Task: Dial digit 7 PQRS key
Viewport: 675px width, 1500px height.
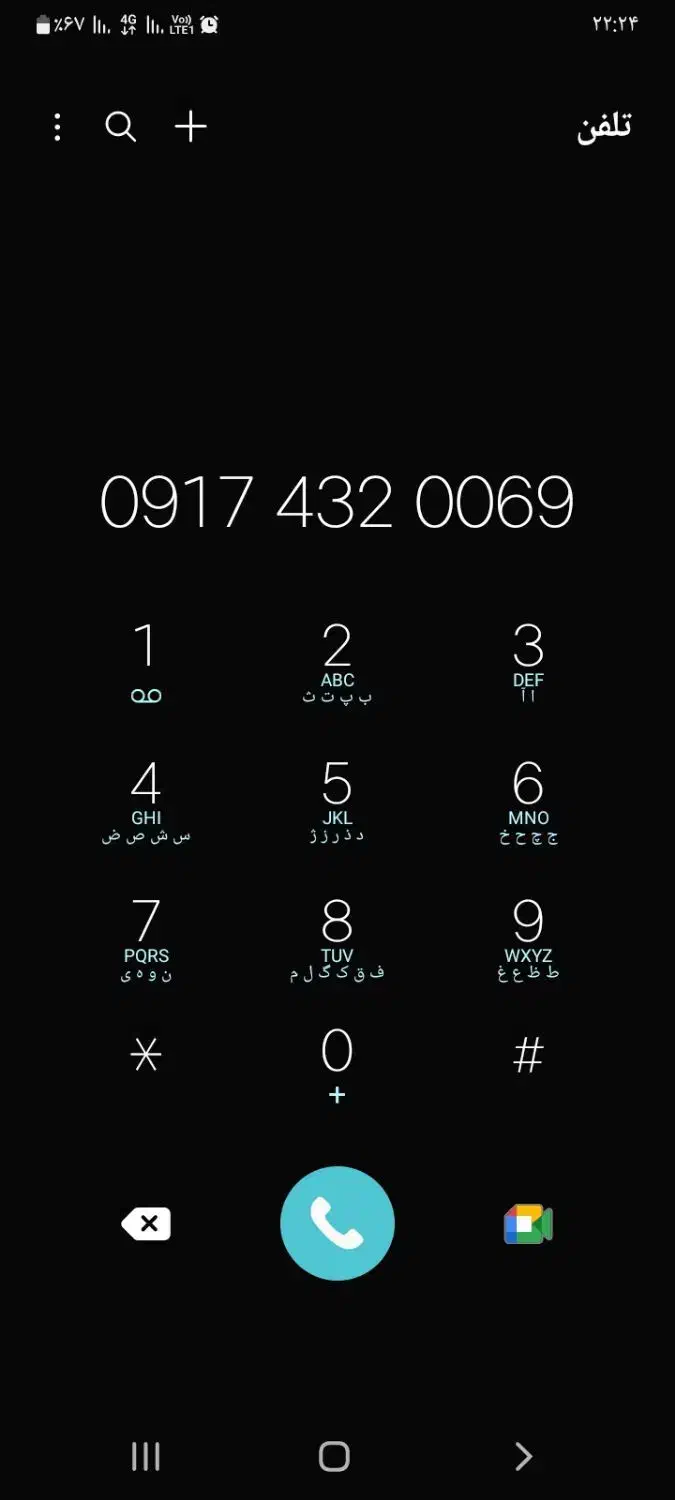Action: pos(146,936)
